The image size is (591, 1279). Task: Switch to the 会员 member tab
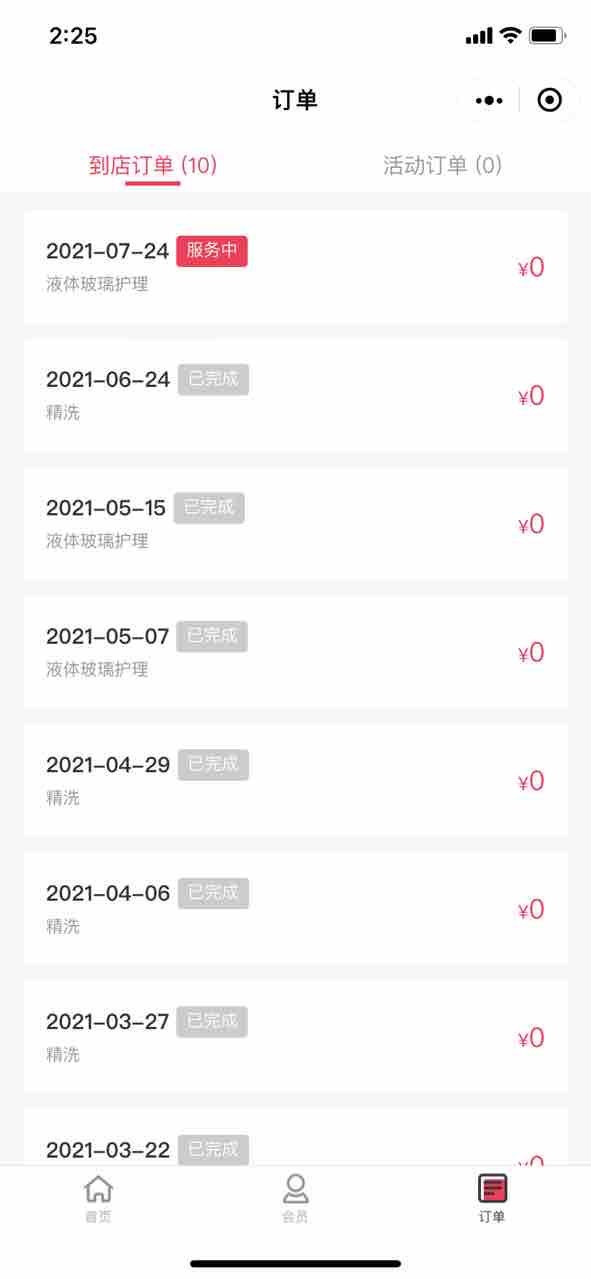(295, 1198)
